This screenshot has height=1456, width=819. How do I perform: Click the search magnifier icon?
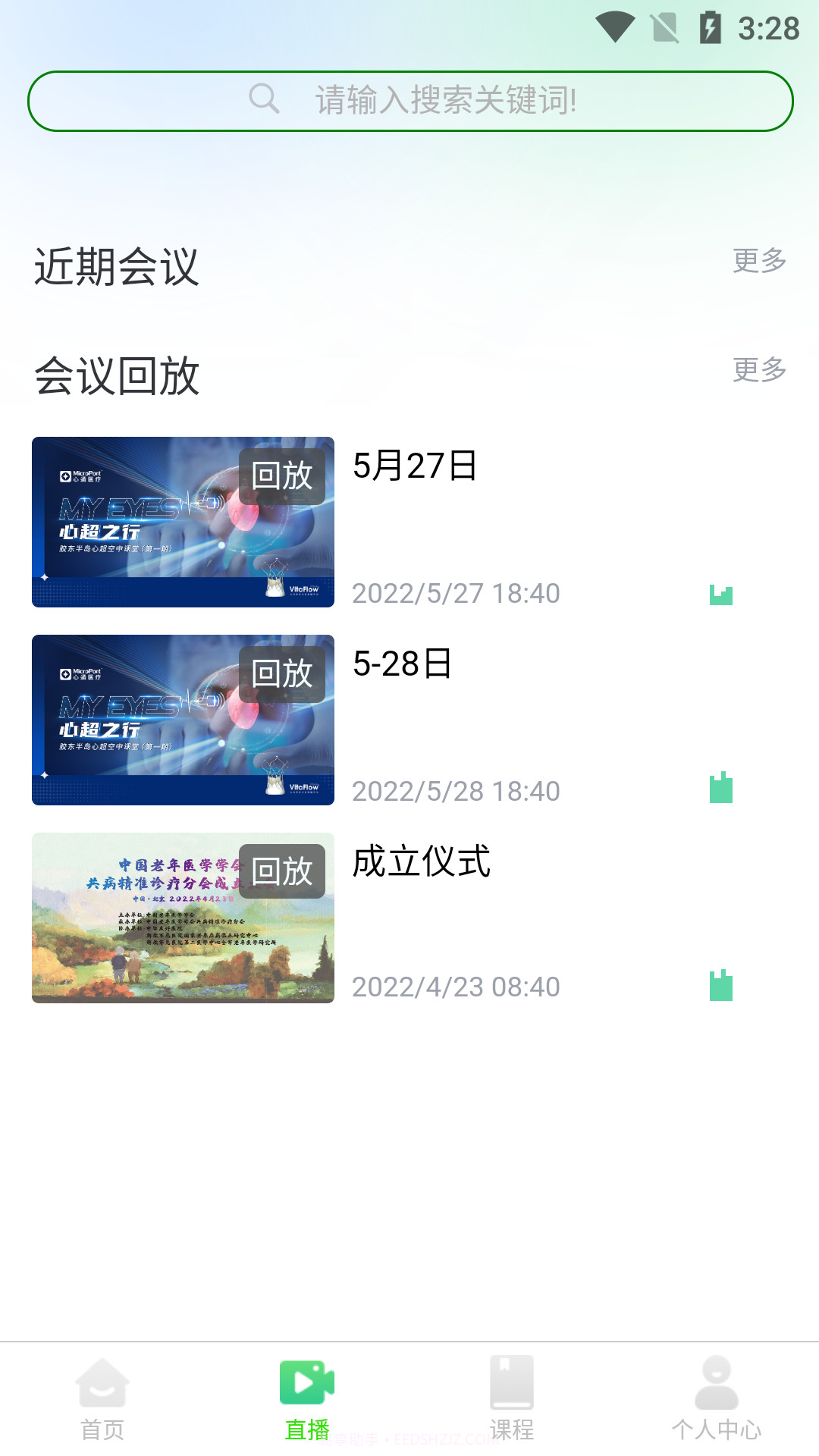tap(265, 98)
